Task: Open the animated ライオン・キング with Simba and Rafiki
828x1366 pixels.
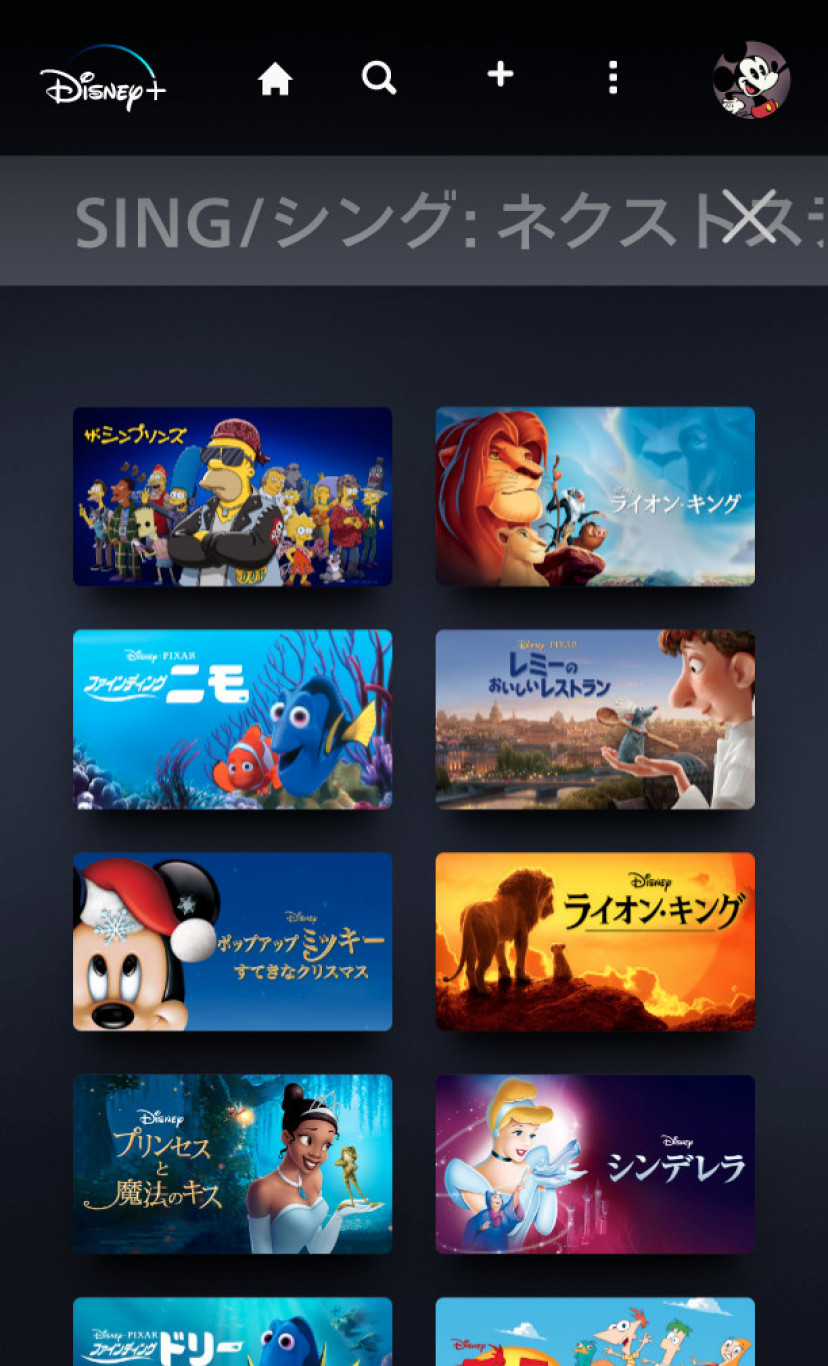Action: tap(595, 496)
